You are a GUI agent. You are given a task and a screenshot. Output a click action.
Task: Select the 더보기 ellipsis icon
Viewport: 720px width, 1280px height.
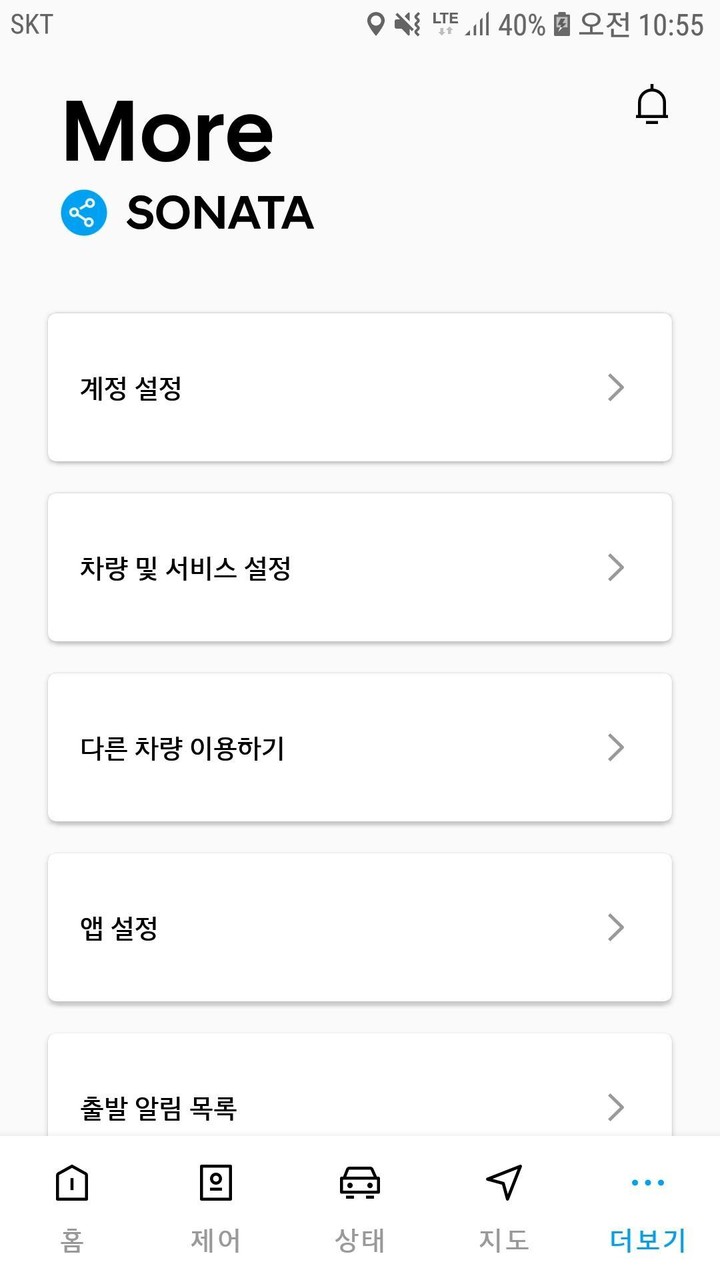(647, 1181)
